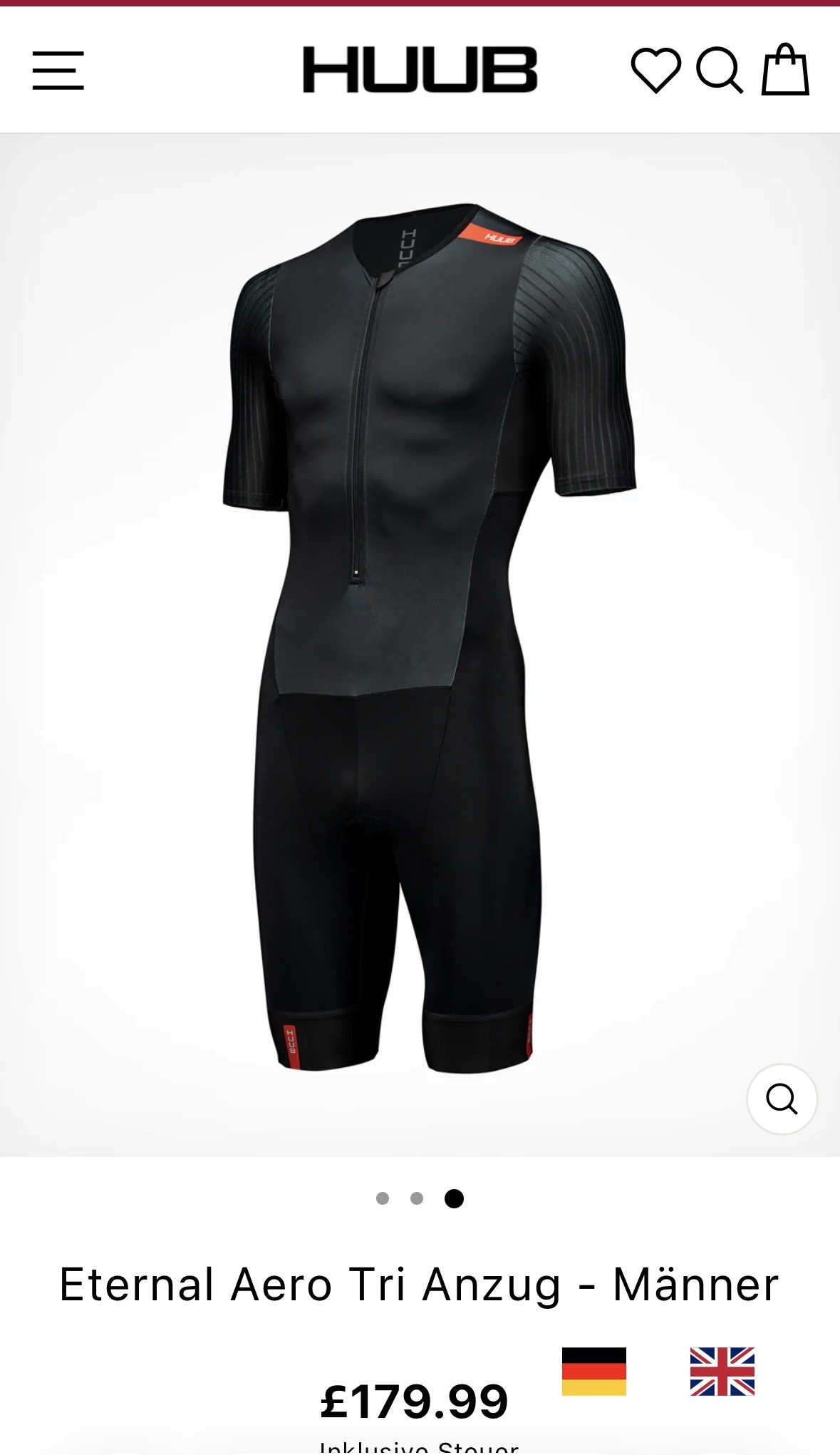This screenshot has height=1455, width=840.
Task: Show the second product photo dot
Action: coord(417,1198)
